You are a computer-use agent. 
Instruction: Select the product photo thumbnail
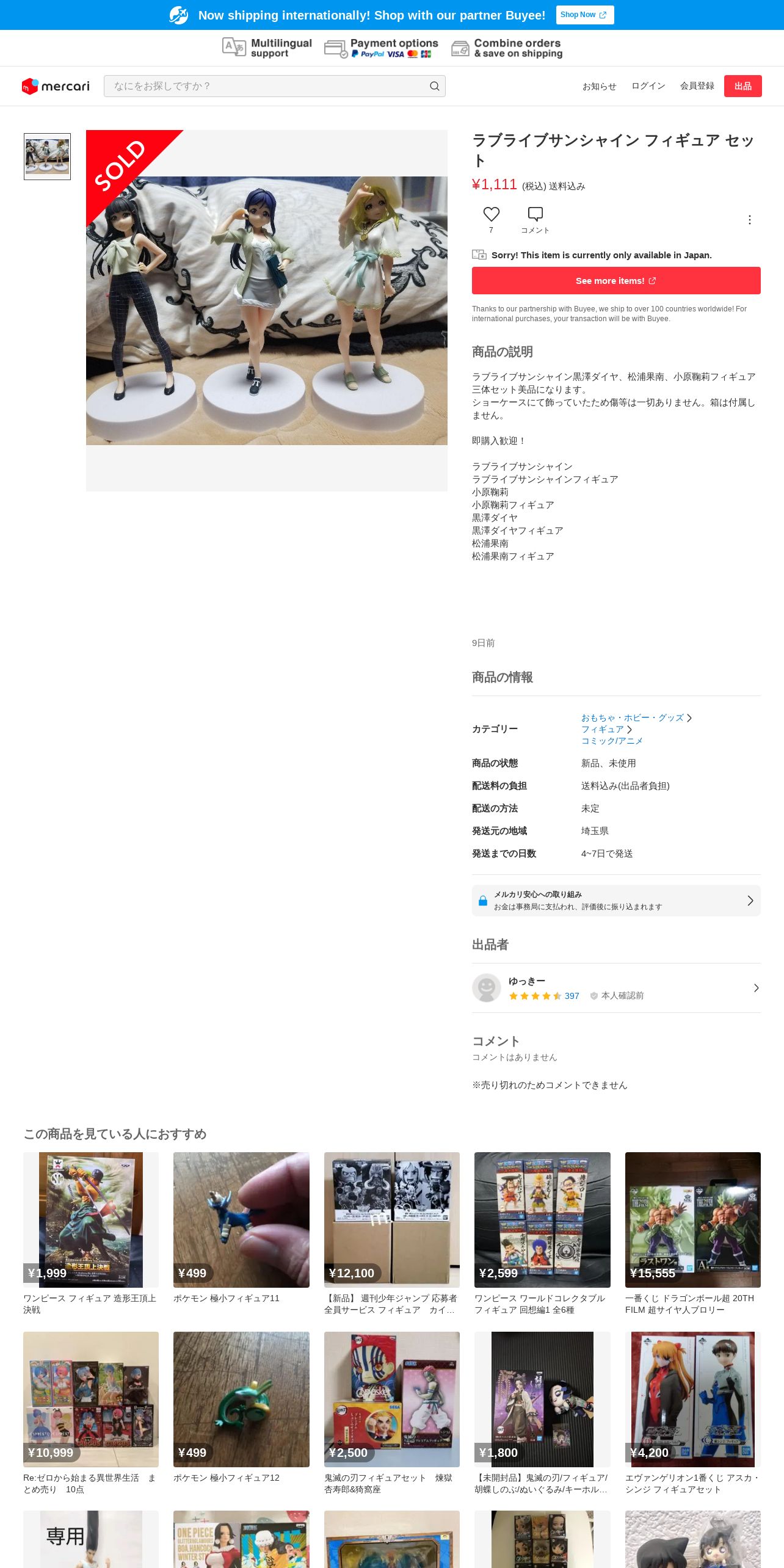point(47,157)
